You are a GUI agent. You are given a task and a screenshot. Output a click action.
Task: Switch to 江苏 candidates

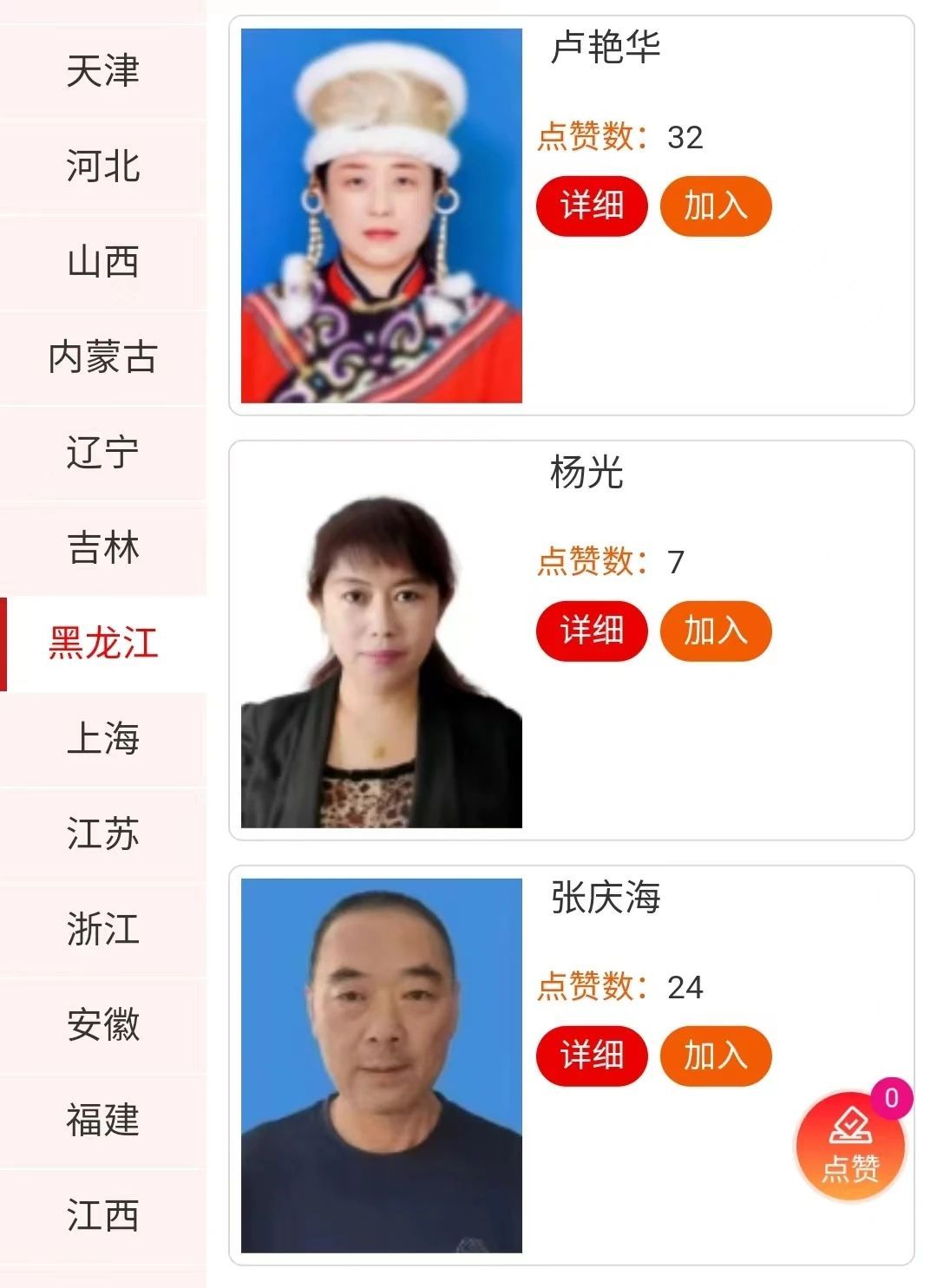tap(102, 834)
